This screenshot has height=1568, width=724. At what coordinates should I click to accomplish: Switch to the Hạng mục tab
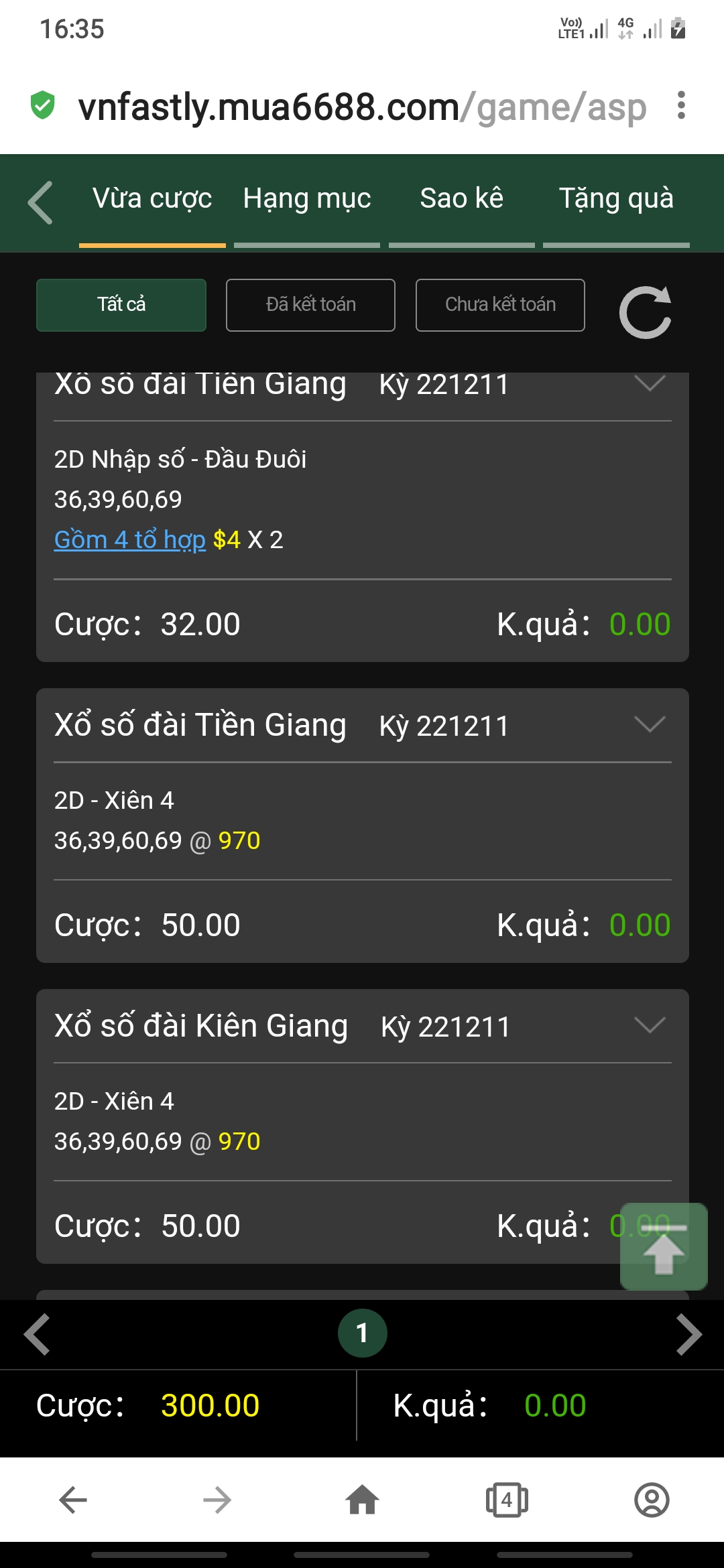[307, 199]
